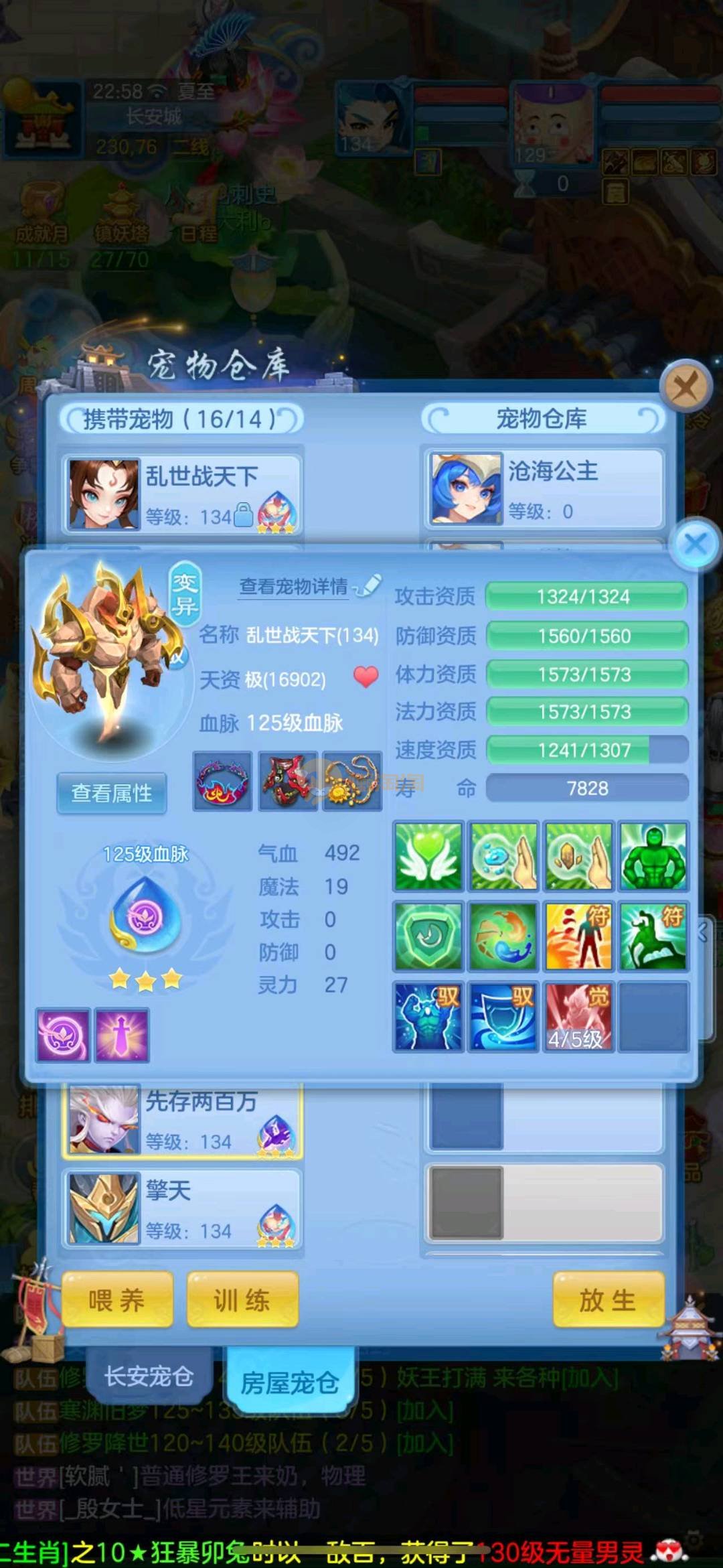The height and width of the screenshot is (1568, 723).
Task: Tap the necklace equipment slot
Action: (351, 782)
